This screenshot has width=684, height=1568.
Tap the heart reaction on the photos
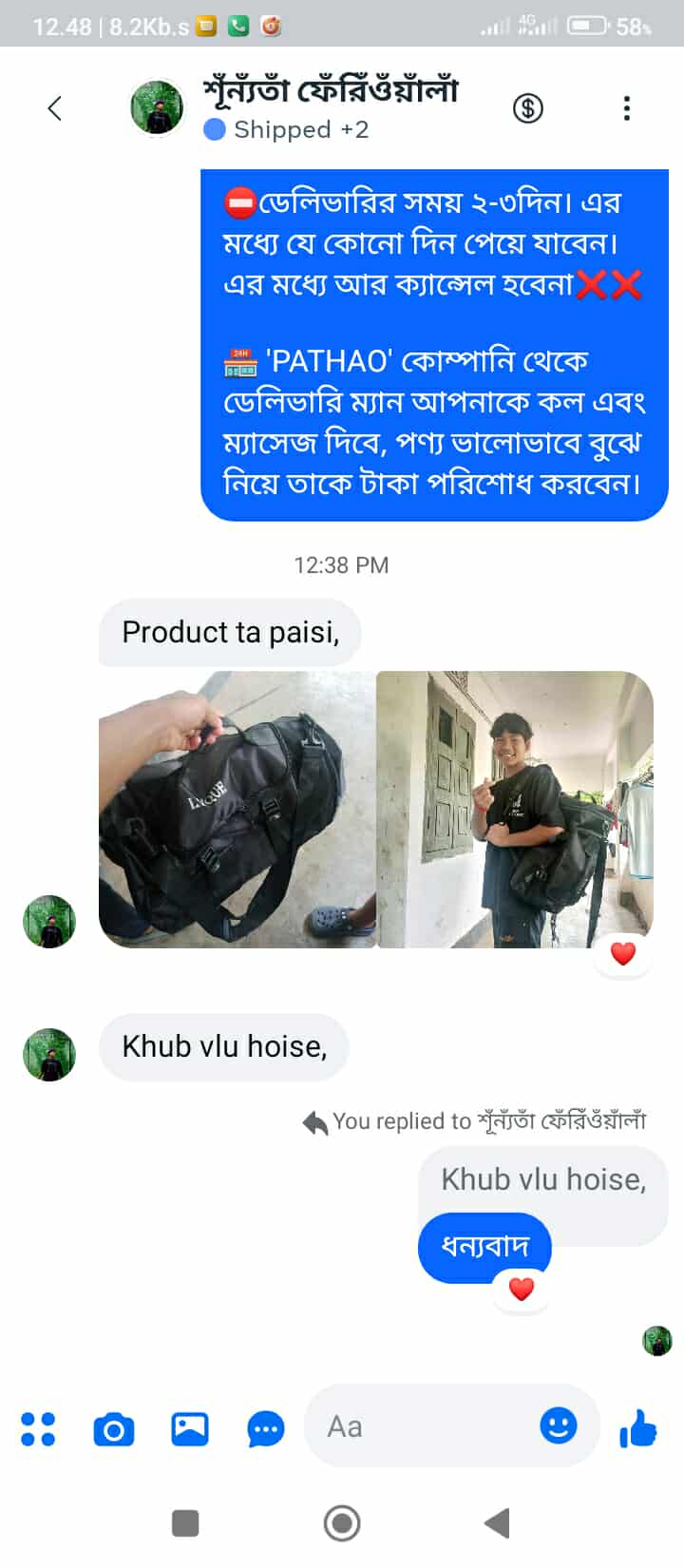click(623, 953)
